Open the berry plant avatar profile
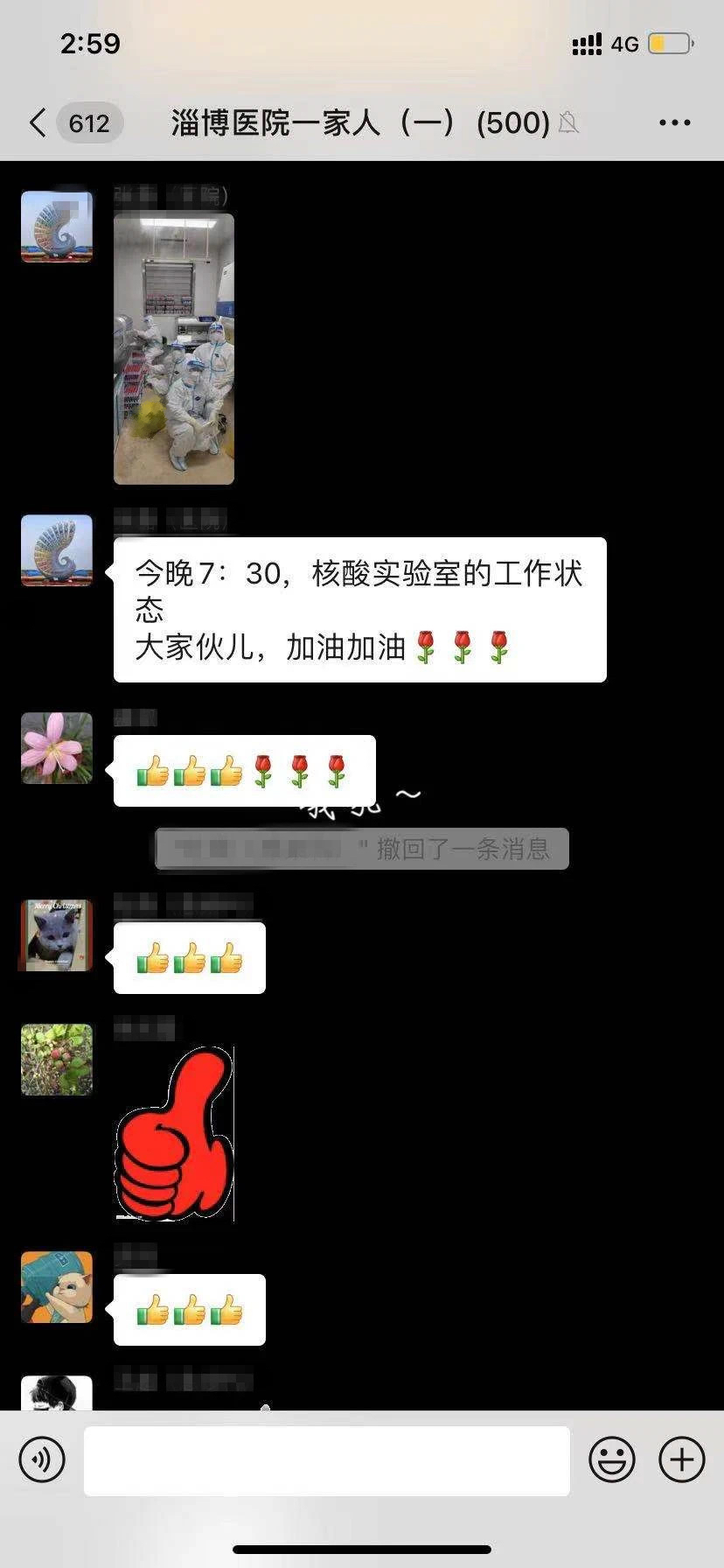The image size is (724, 1568). (x=57, y=1060)
